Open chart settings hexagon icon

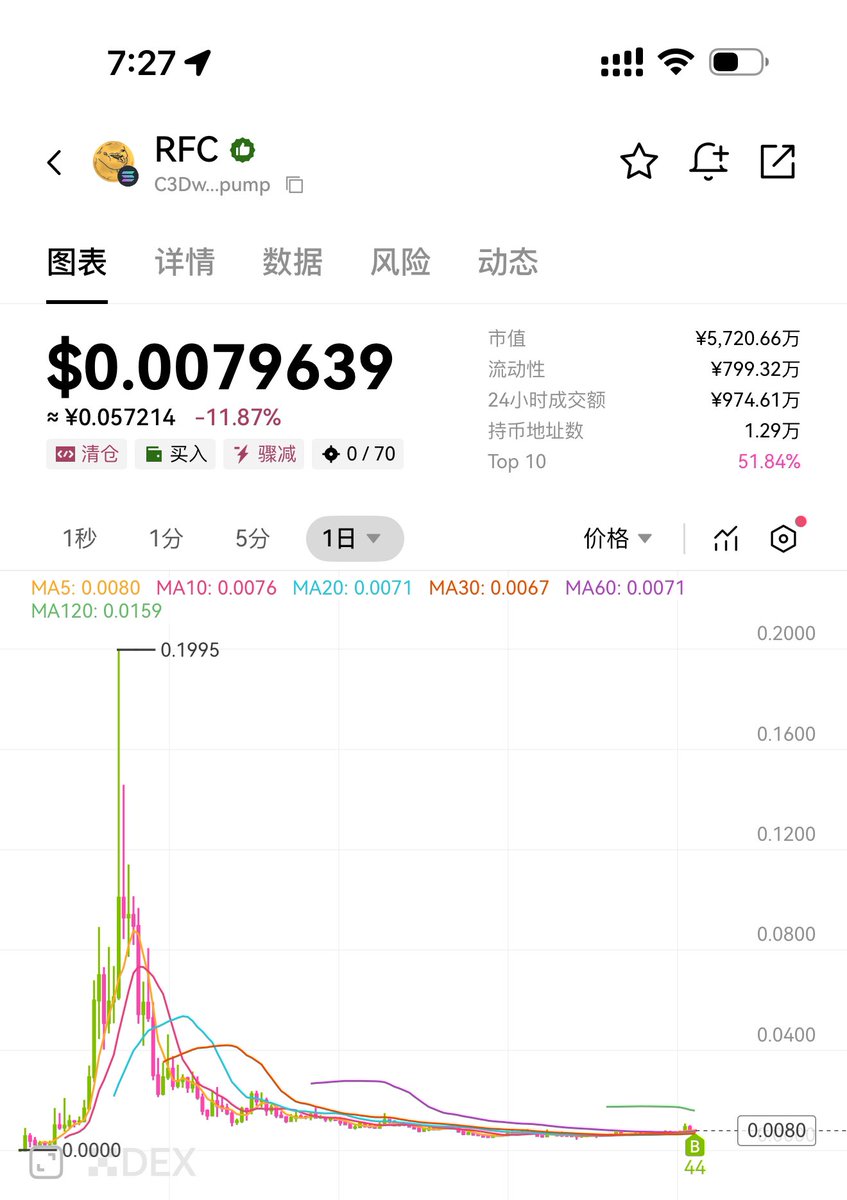click(x=783, y=539)
